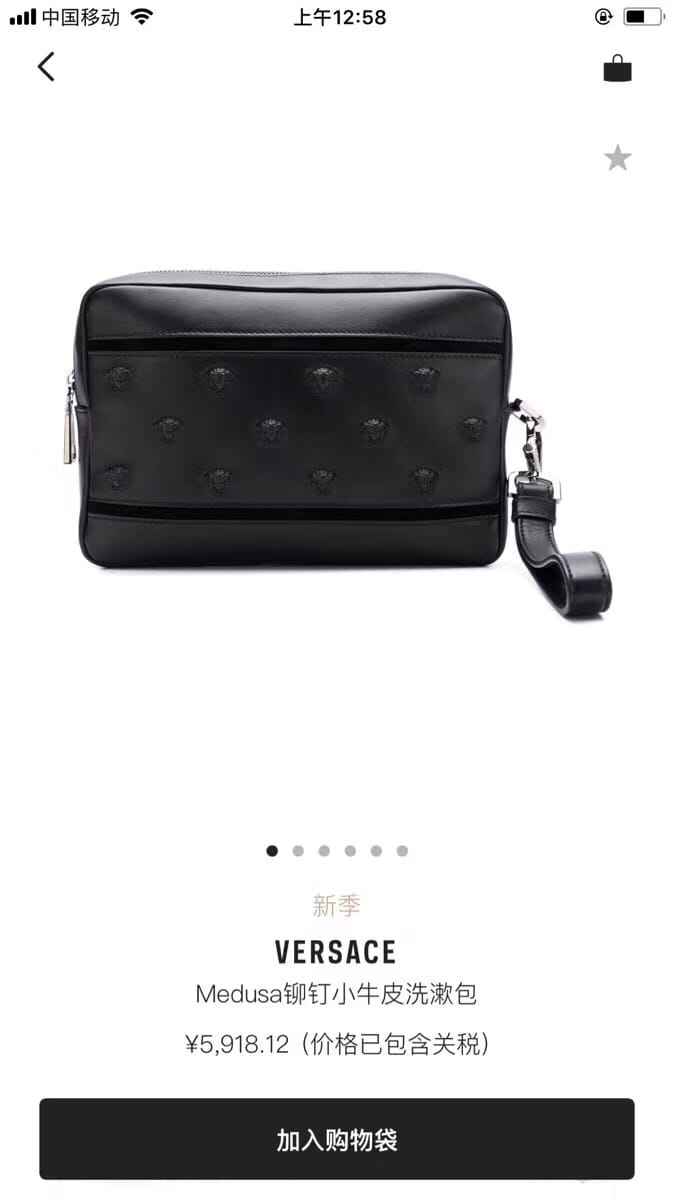Add this bag to favorites with star
The width and height of the screenshot is (674, 1200).
point(617,158)
